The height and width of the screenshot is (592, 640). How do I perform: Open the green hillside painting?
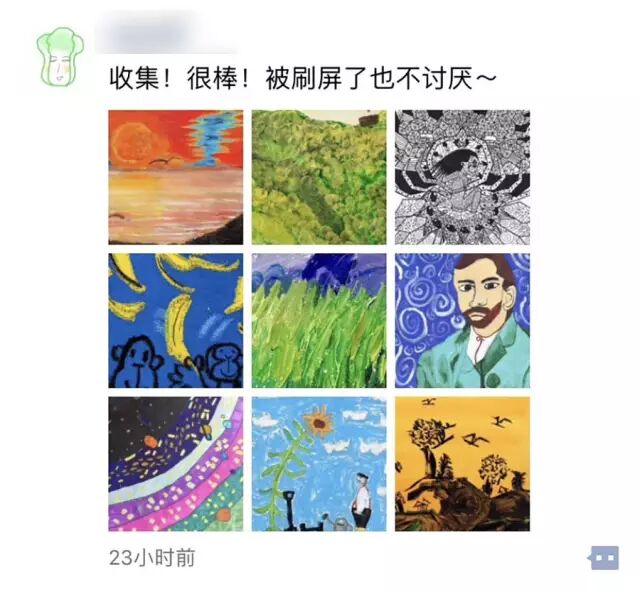pos(319,177)
